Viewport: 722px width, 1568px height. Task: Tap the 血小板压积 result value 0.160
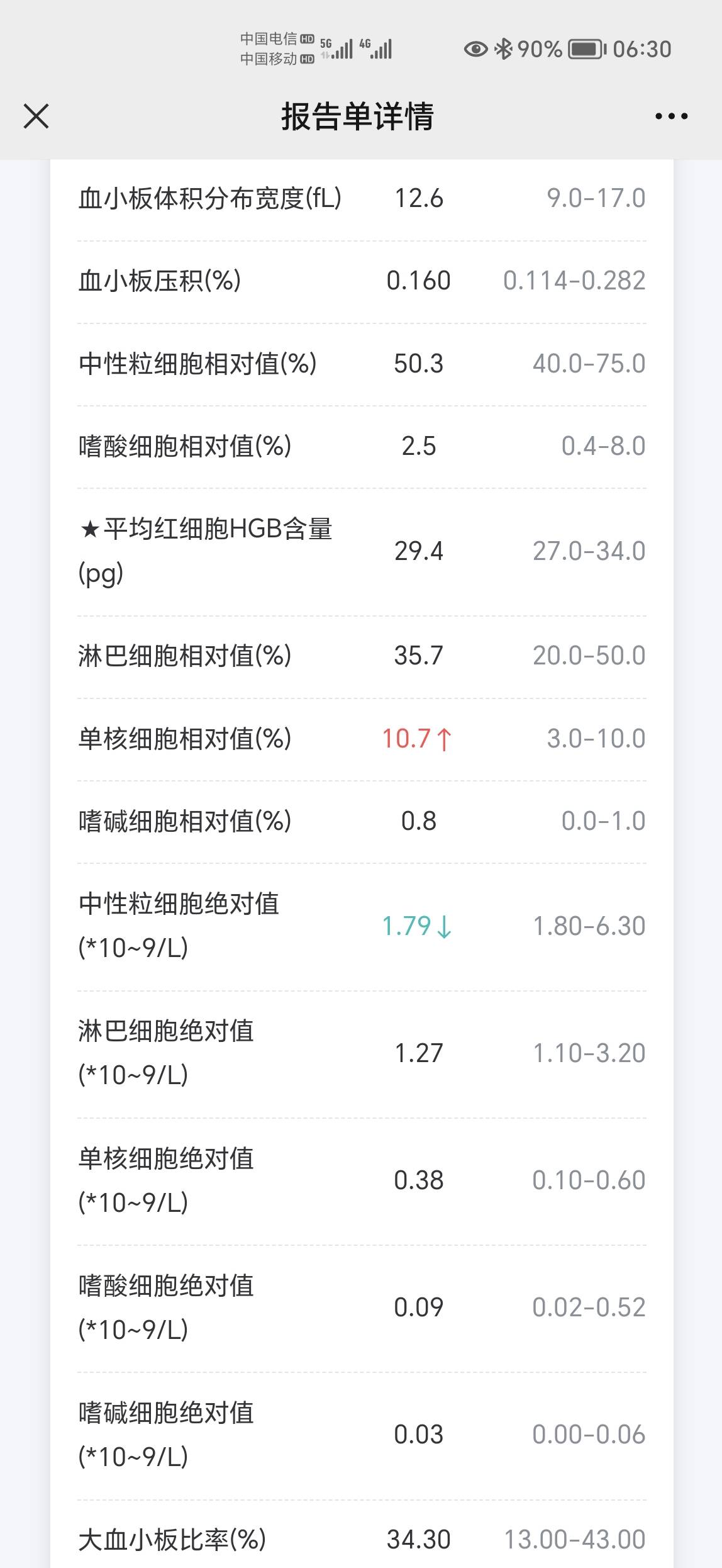click(423, 281)
